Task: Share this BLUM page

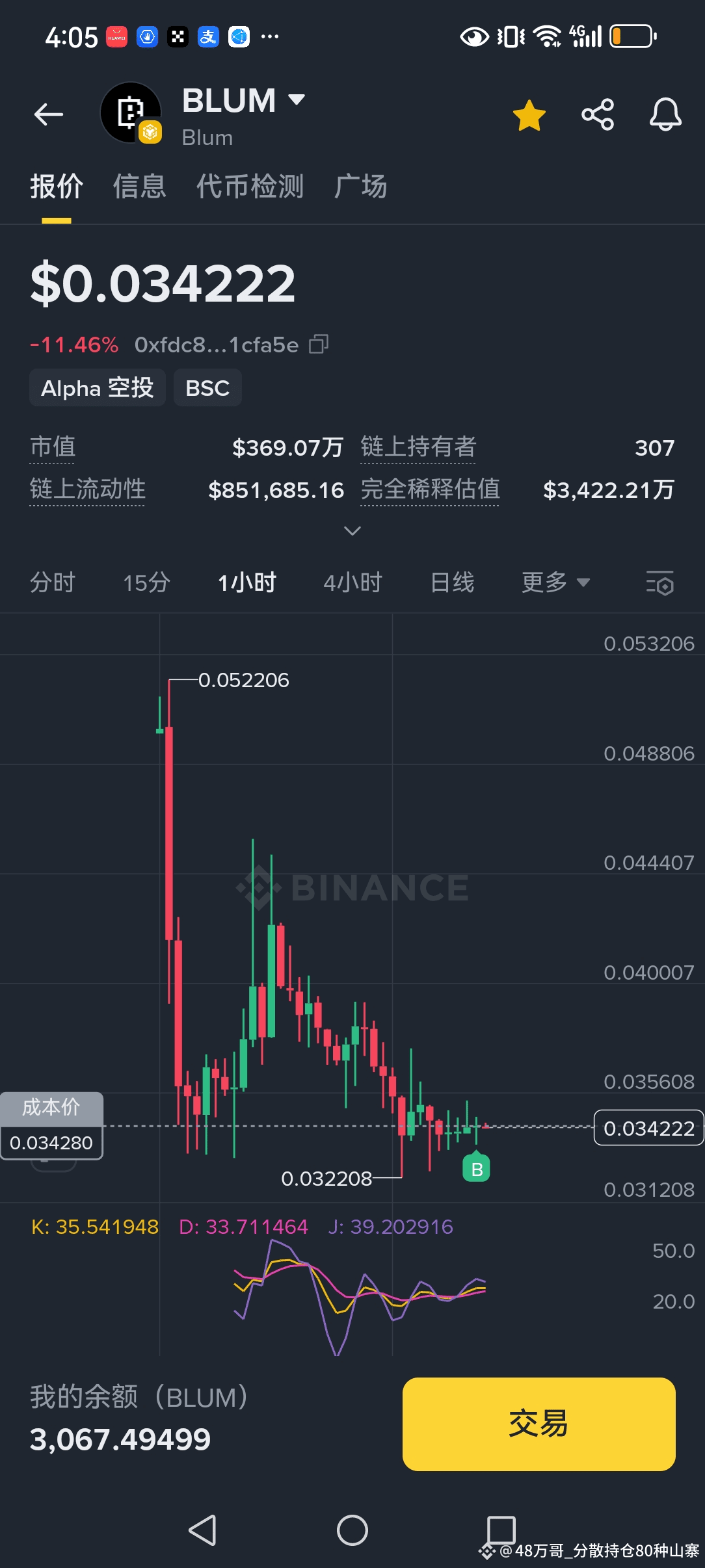Action: tap(598, 115)
